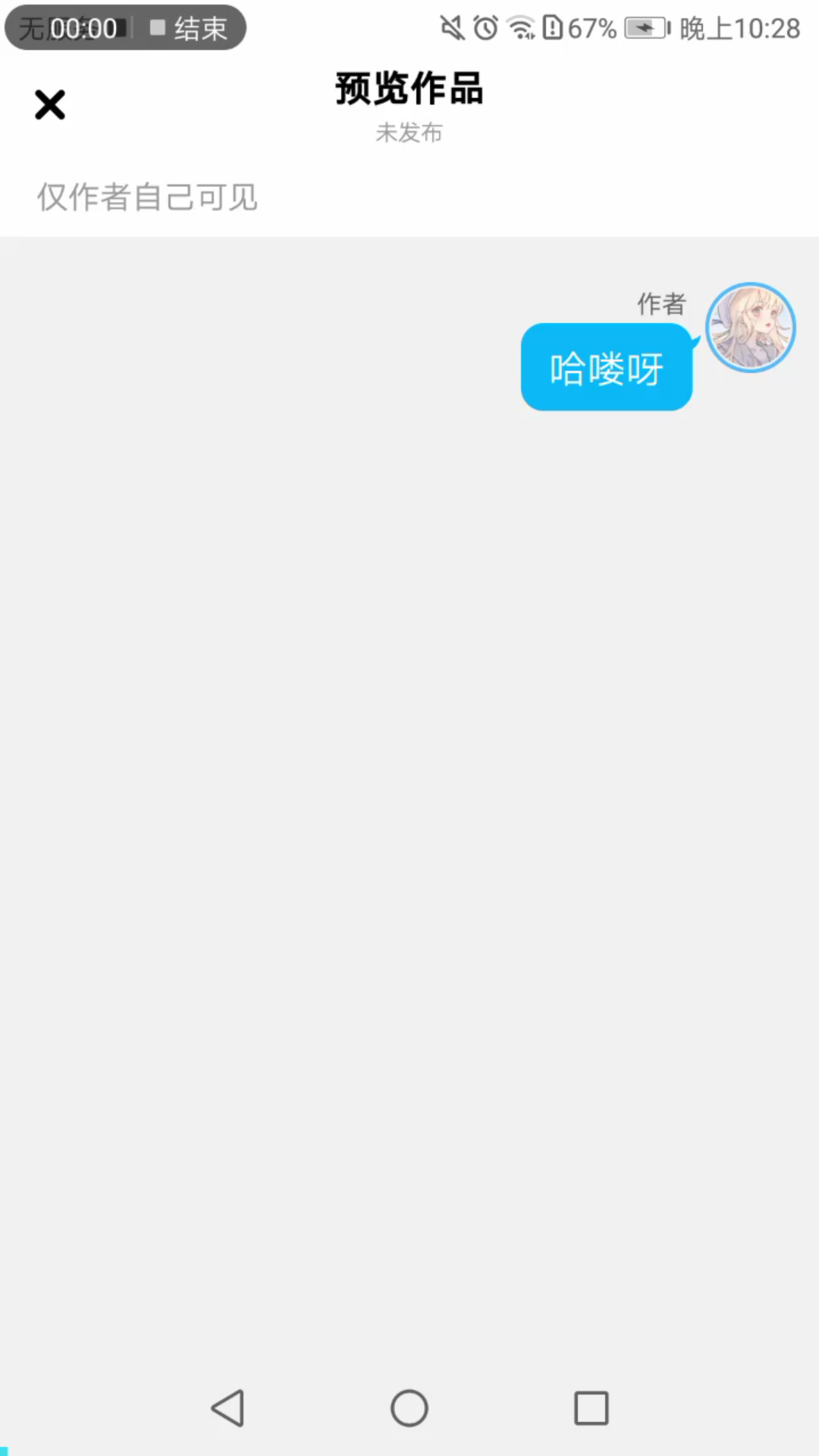
Task: Tap the Android home circle button
Action: tap(409, 1408)
